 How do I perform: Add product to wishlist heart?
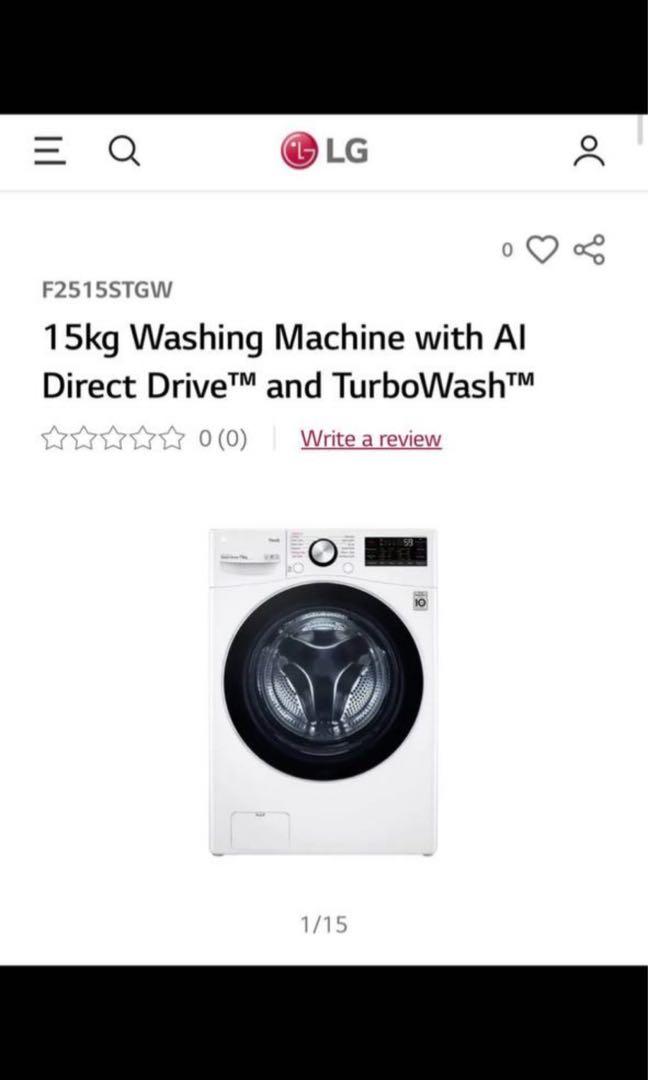542,249
